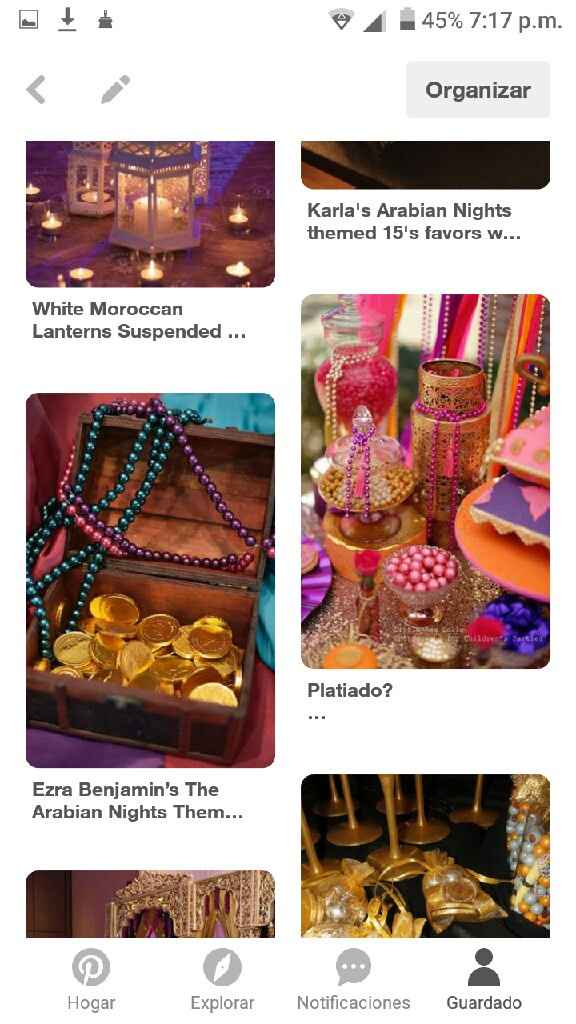The height and width of the screenshot is (1024, 576).
Task: Show more options under the Platiado? pin
Action: click(x=317, y=716)
